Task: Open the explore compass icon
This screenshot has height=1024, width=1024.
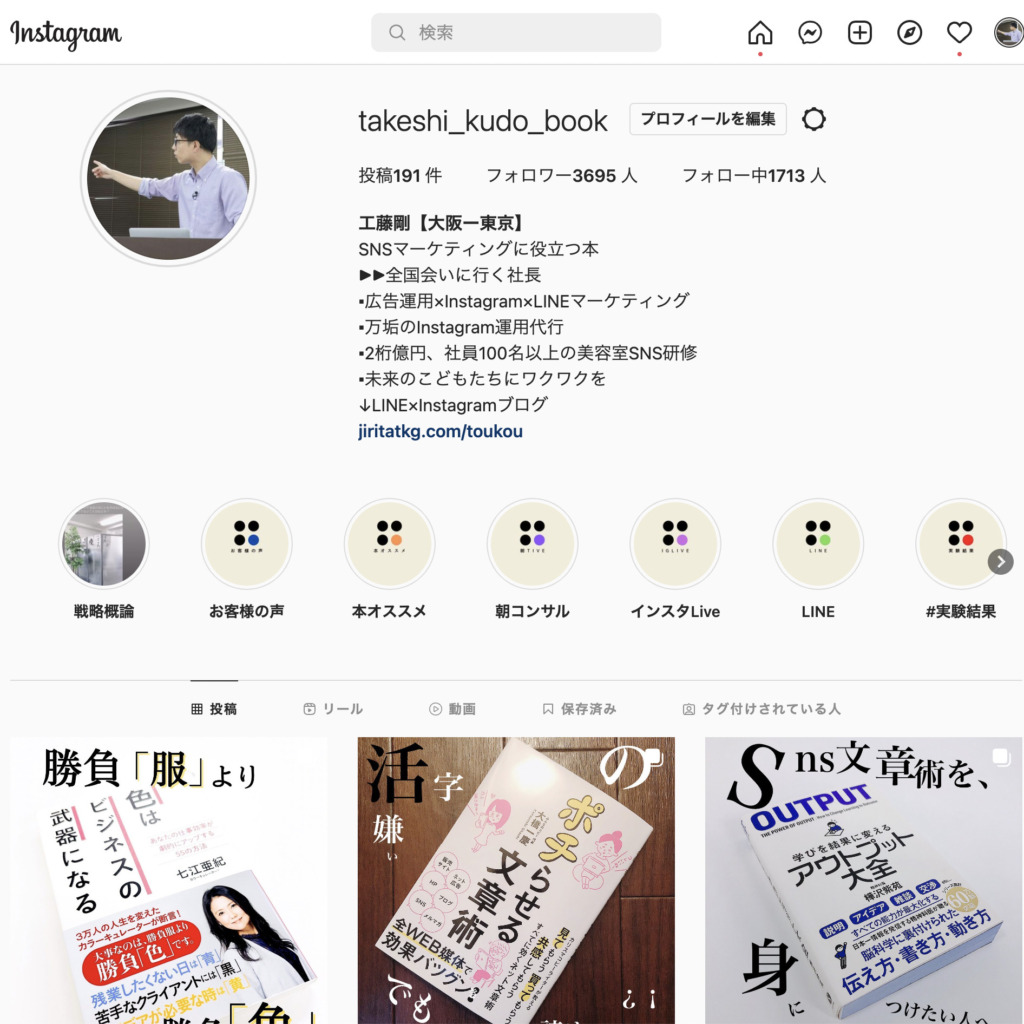Action: pyautogui.click(x=909, y=33)
